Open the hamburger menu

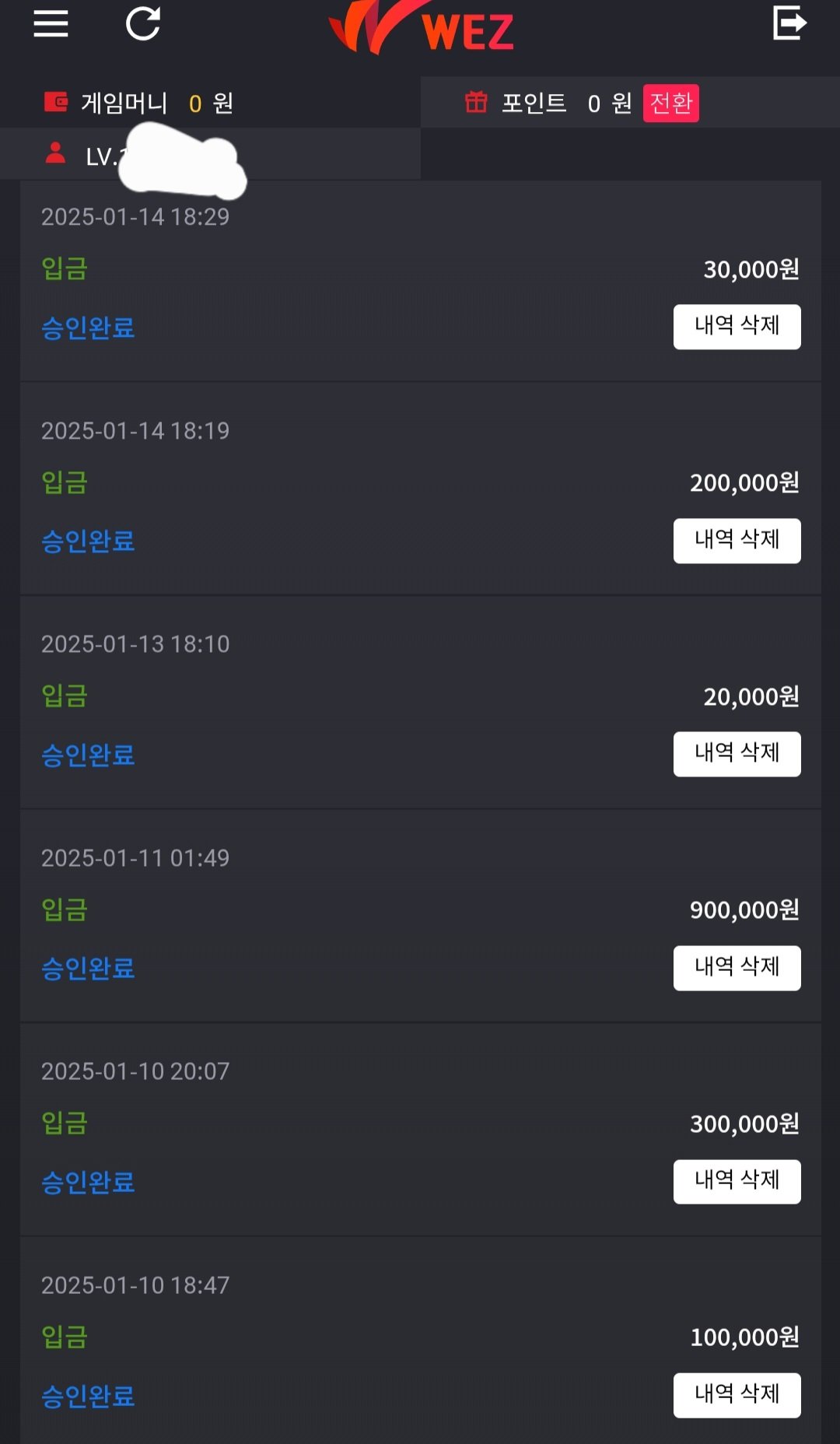coord(51,23)
